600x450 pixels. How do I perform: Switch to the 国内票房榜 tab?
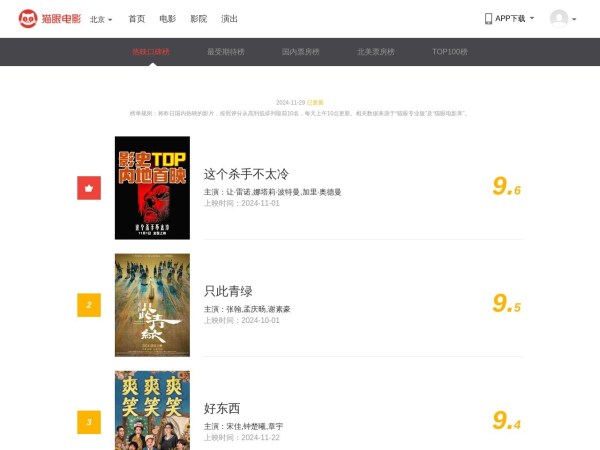(x=301, y=51)
